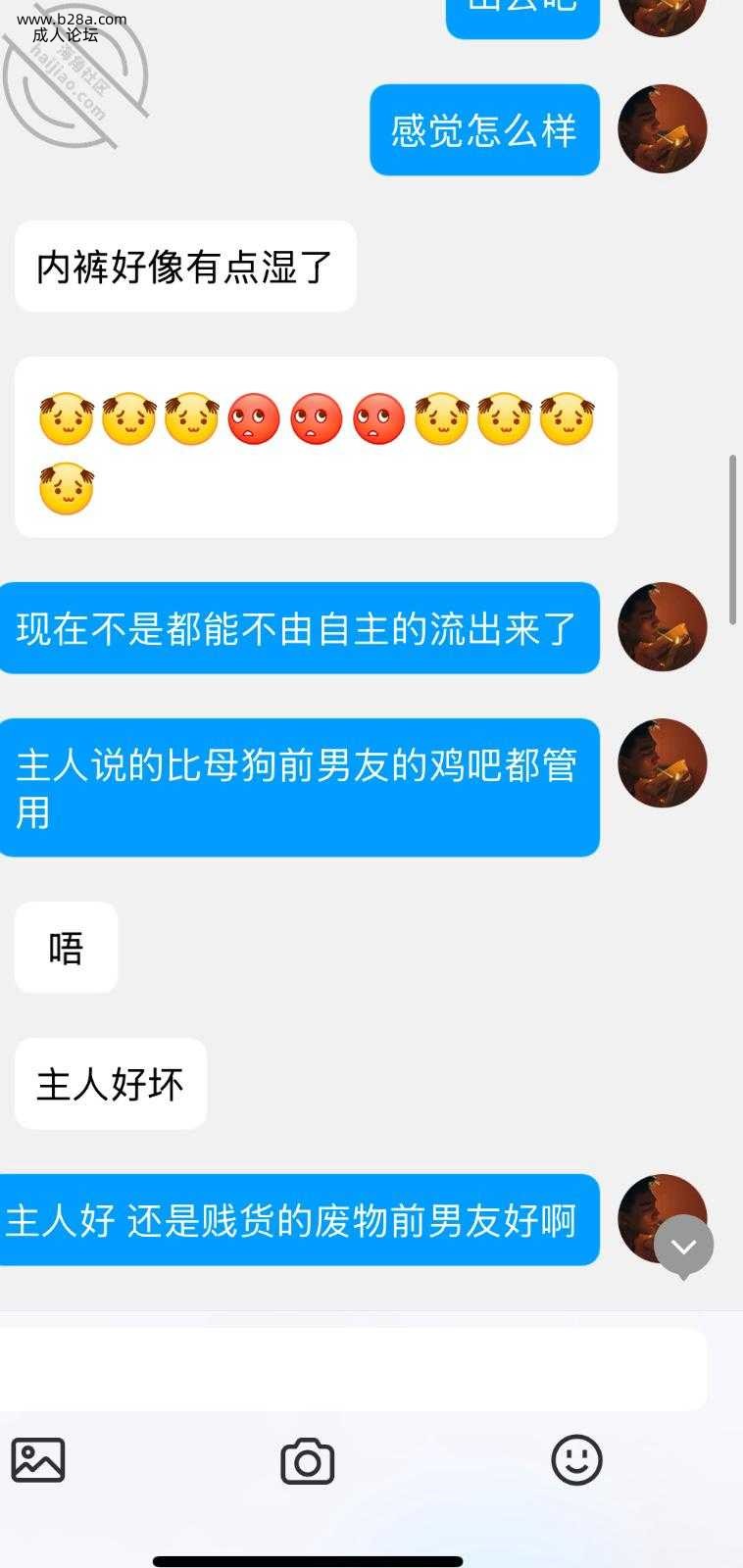Open the image gallery picker
The image size is (743, 1568).
pos(38,1460)
